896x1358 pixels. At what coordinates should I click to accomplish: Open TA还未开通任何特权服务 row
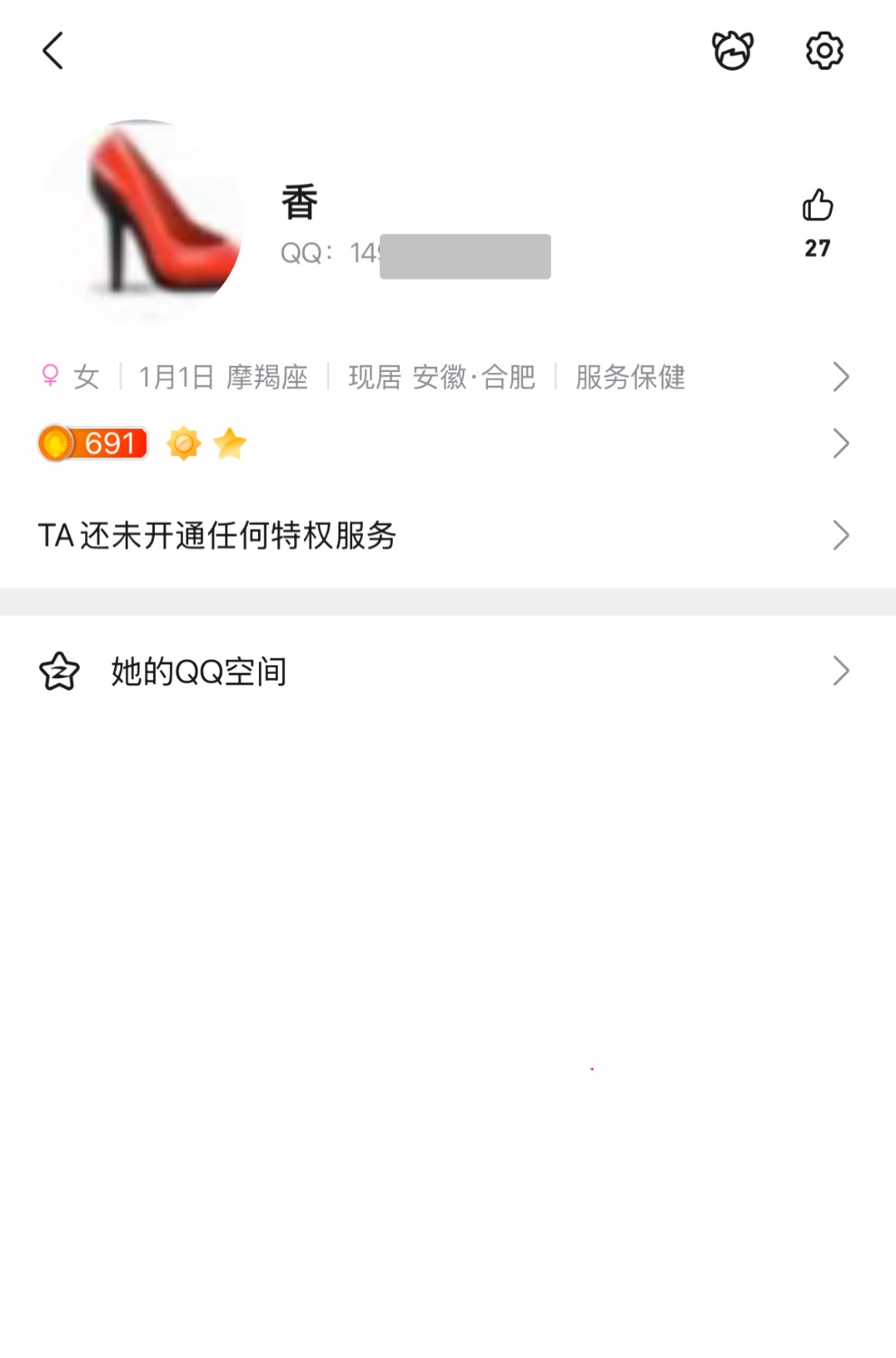point(443,536)
